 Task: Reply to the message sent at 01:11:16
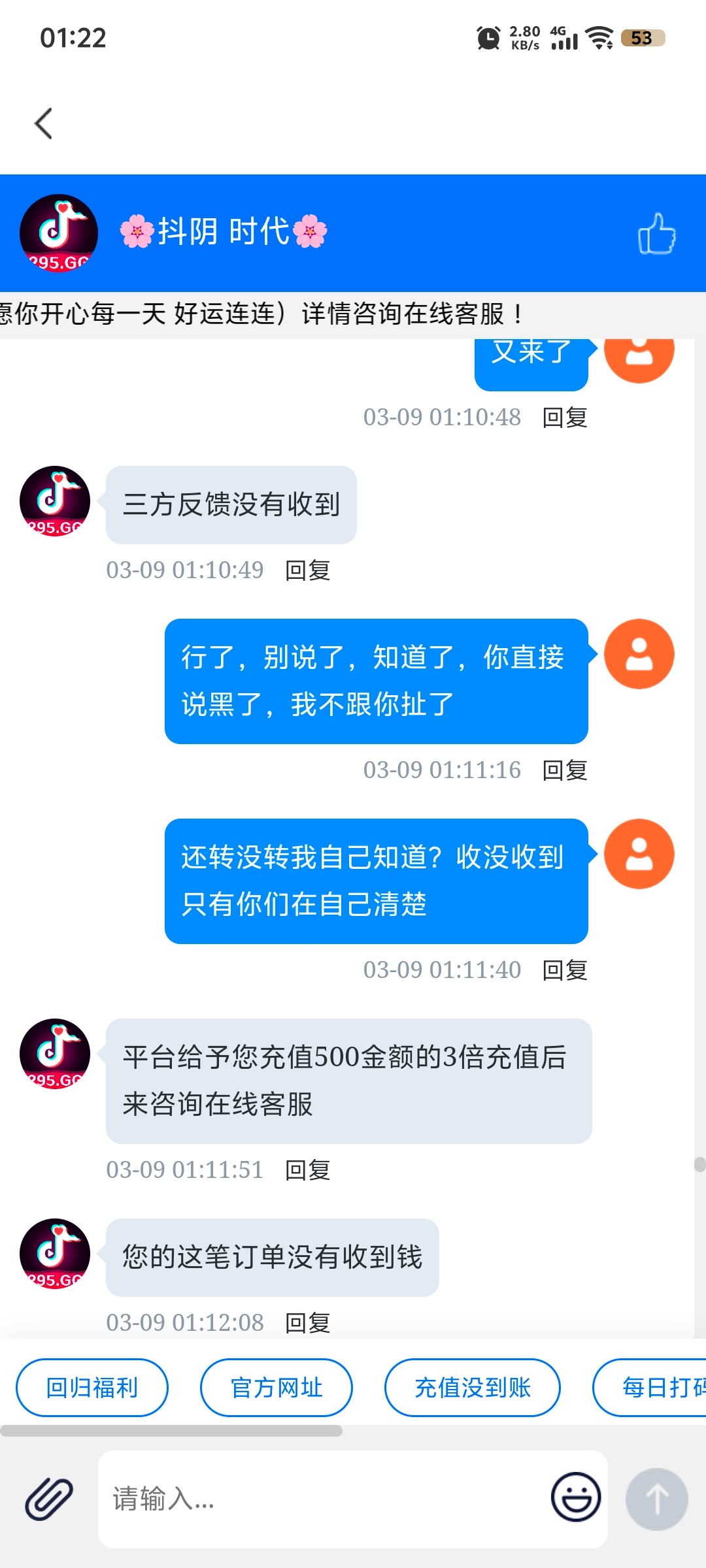point(565,770)
